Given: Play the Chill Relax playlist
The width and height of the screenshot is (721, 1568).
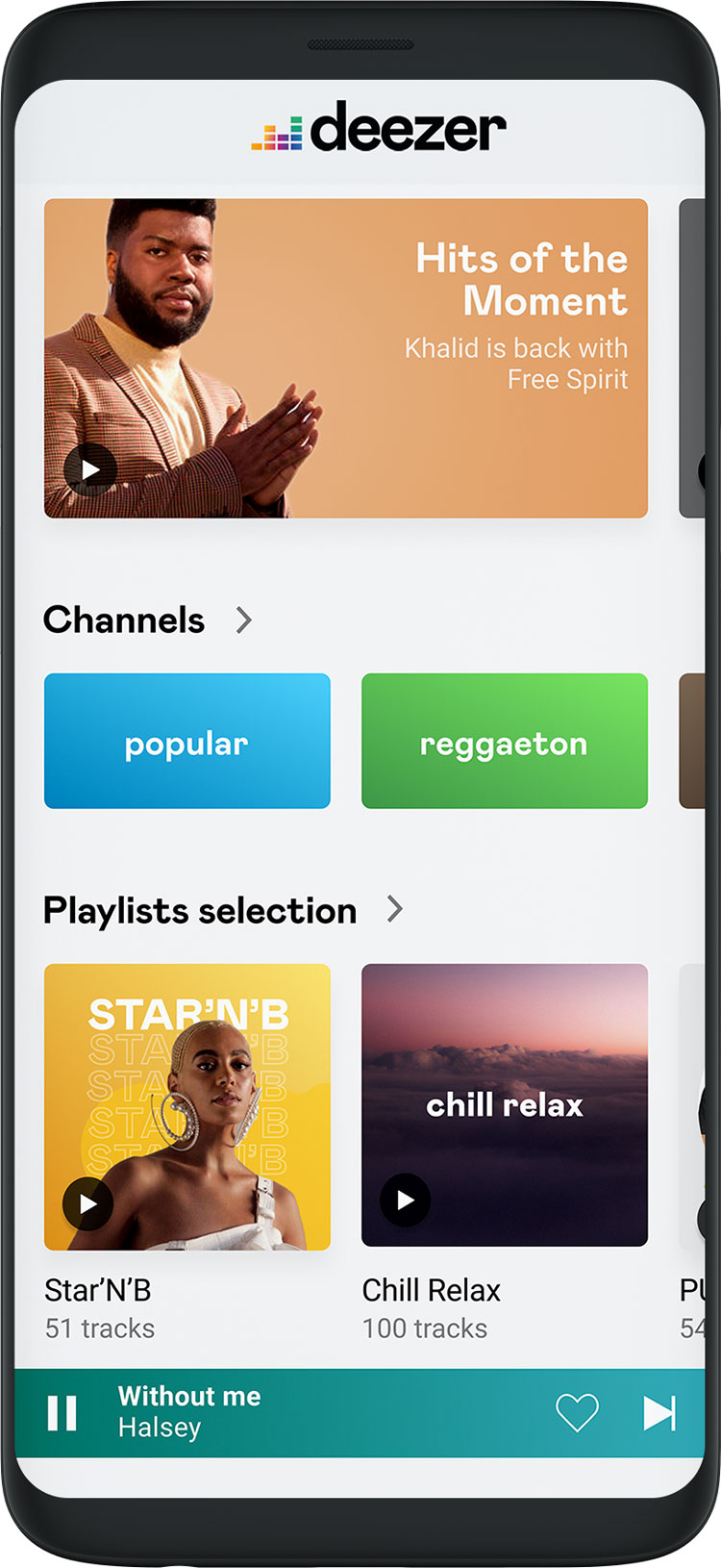Looking at the screenshot, I should tap(405, 1200).
